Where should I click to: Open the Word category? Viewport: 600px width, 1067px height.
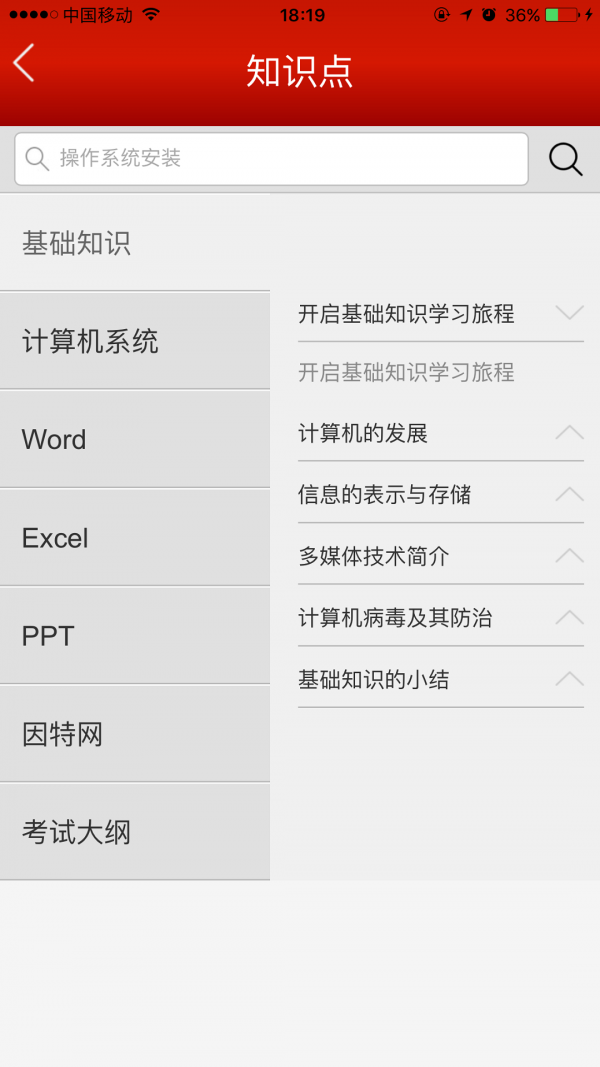[x=134, y=439]
